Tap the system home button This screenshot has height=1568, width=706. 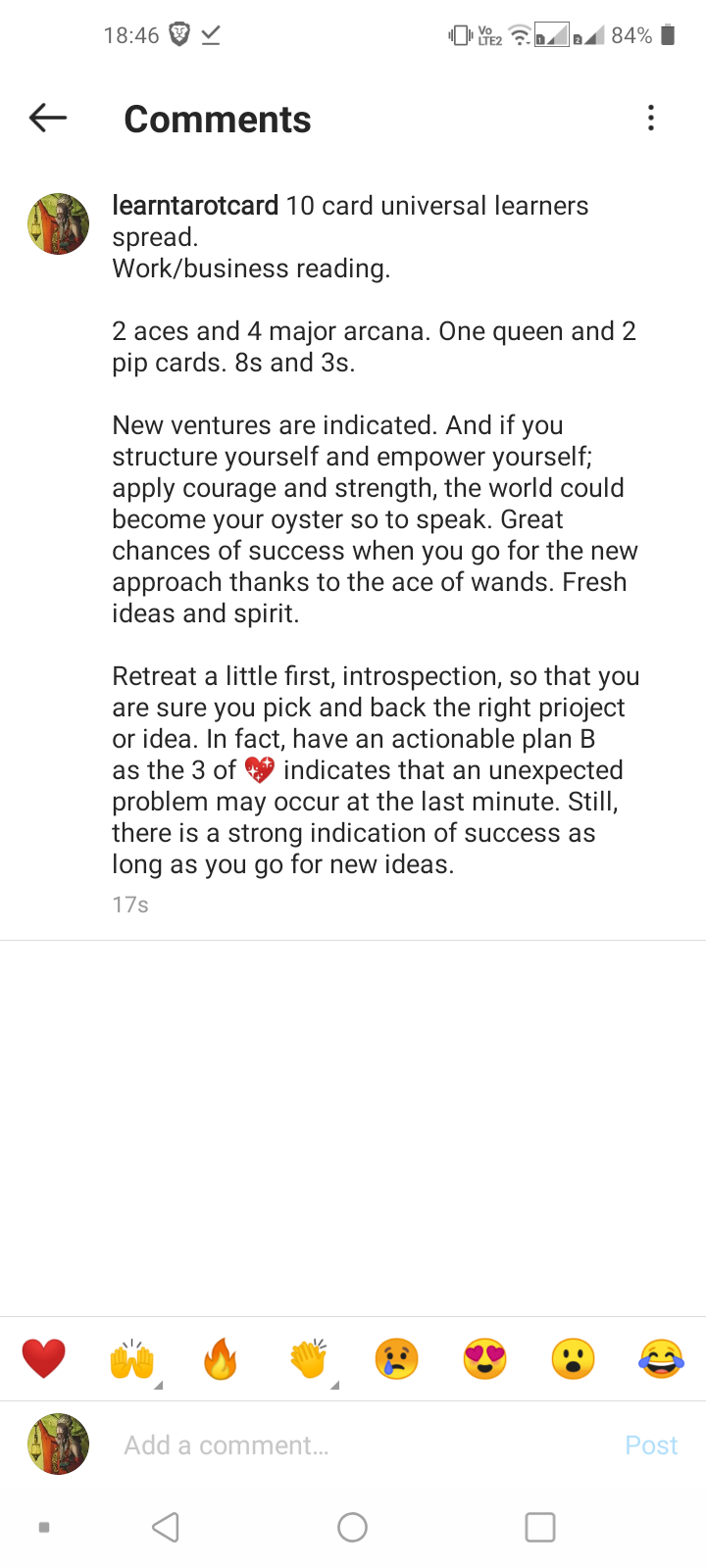pos(352,1527)
